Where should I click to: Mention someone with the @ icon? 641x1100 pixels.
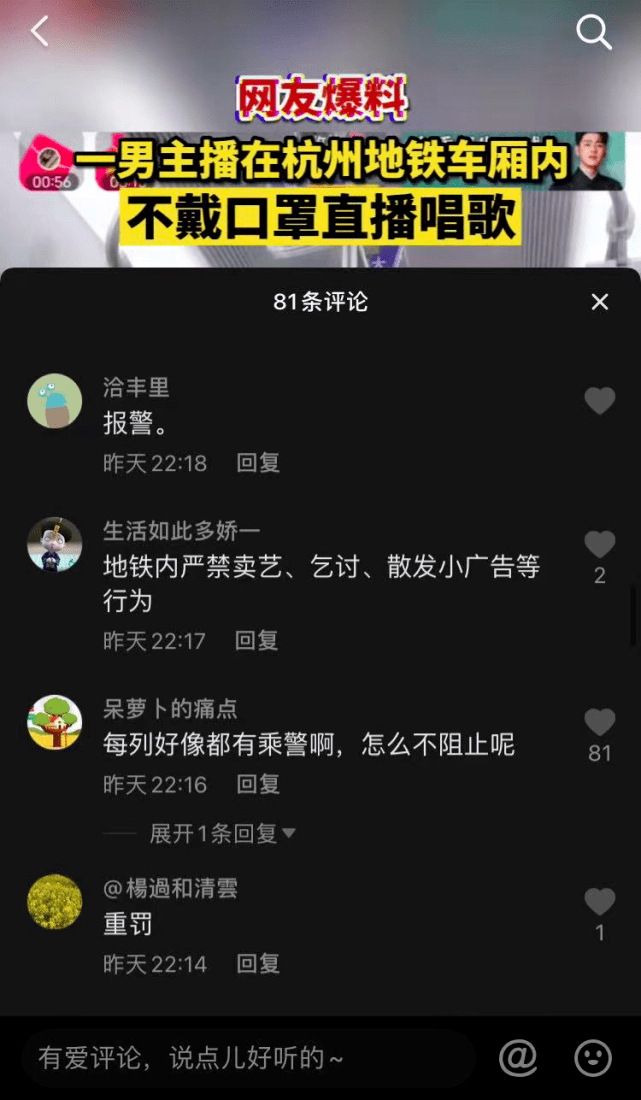[518, 1057]
